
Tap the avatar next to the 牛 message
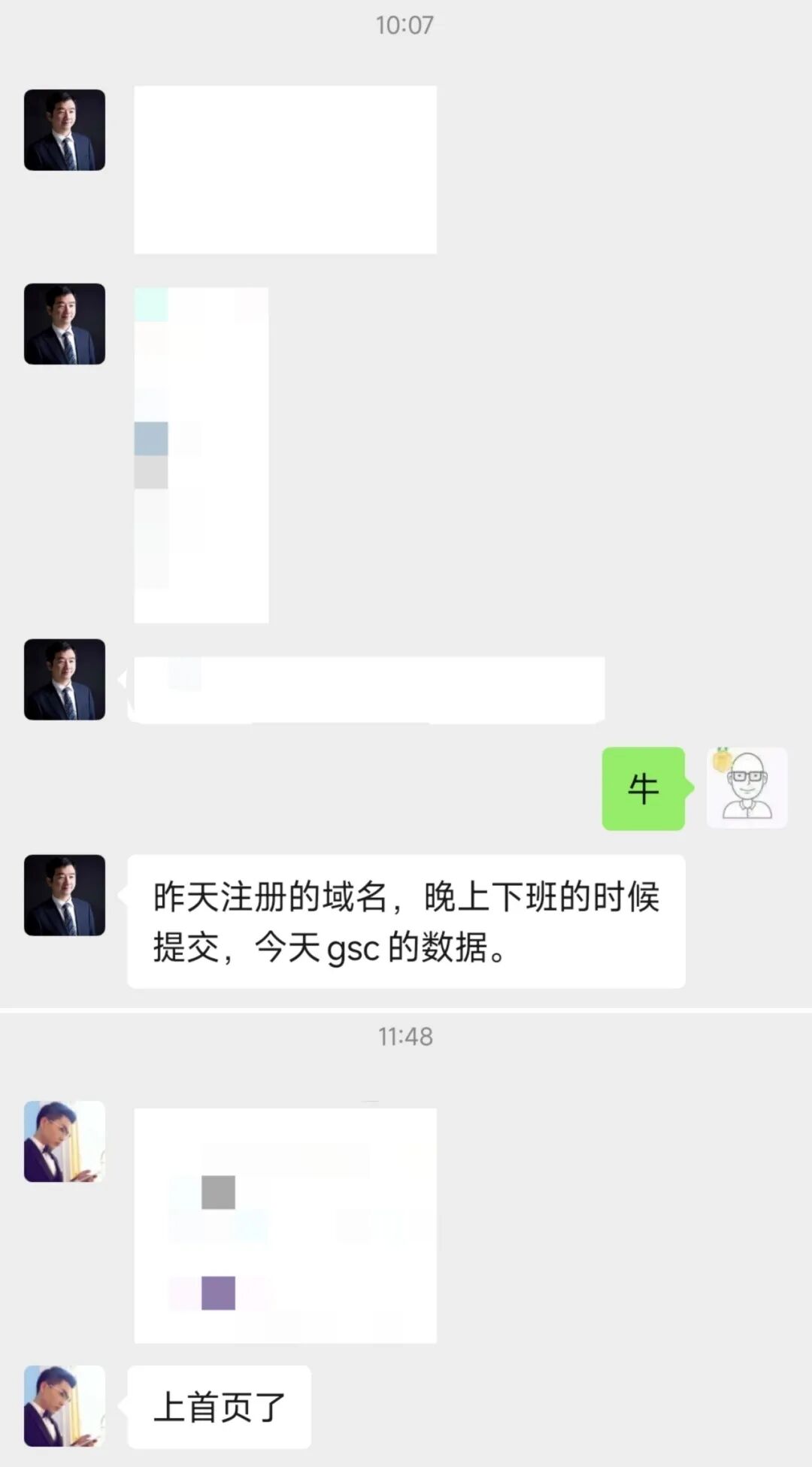747,787
